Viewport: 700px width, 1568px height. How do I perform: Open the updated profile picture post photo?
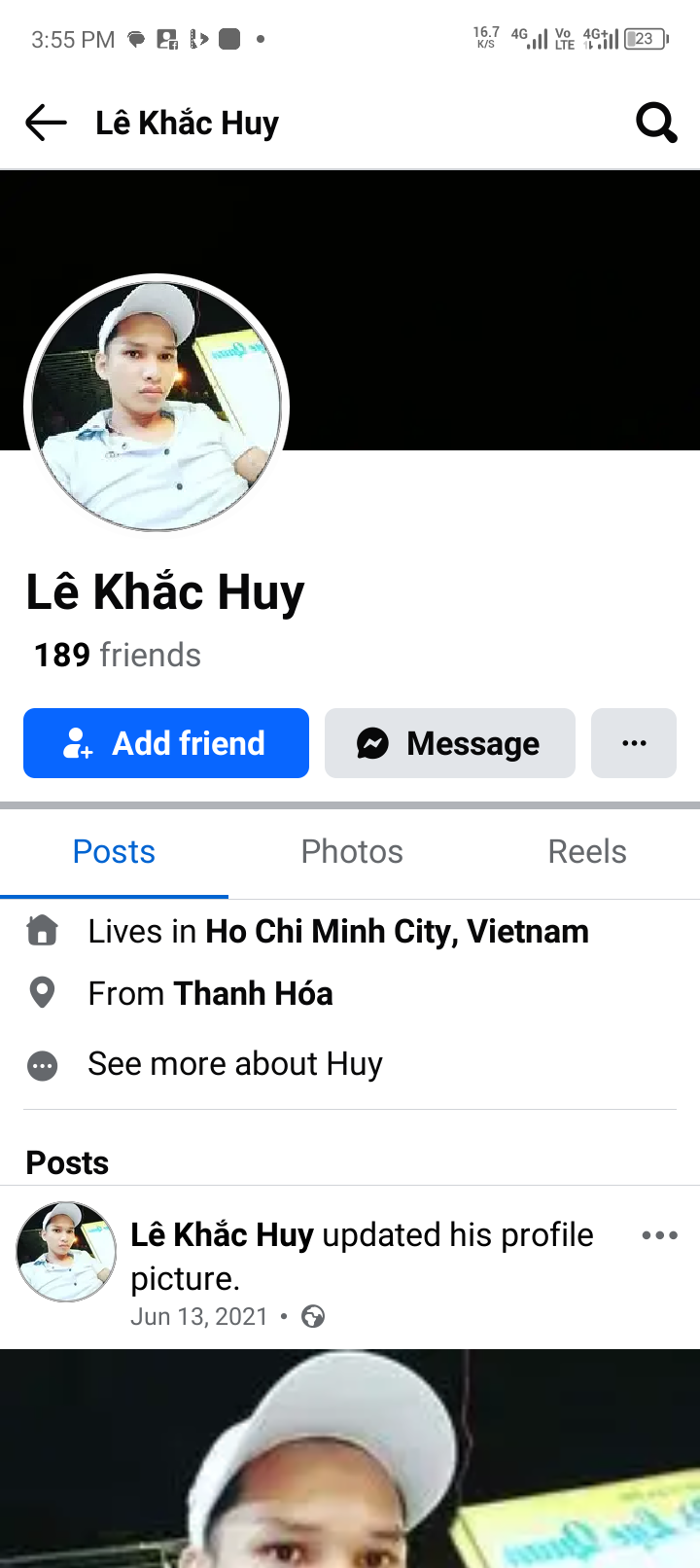tap(350, 1459)
